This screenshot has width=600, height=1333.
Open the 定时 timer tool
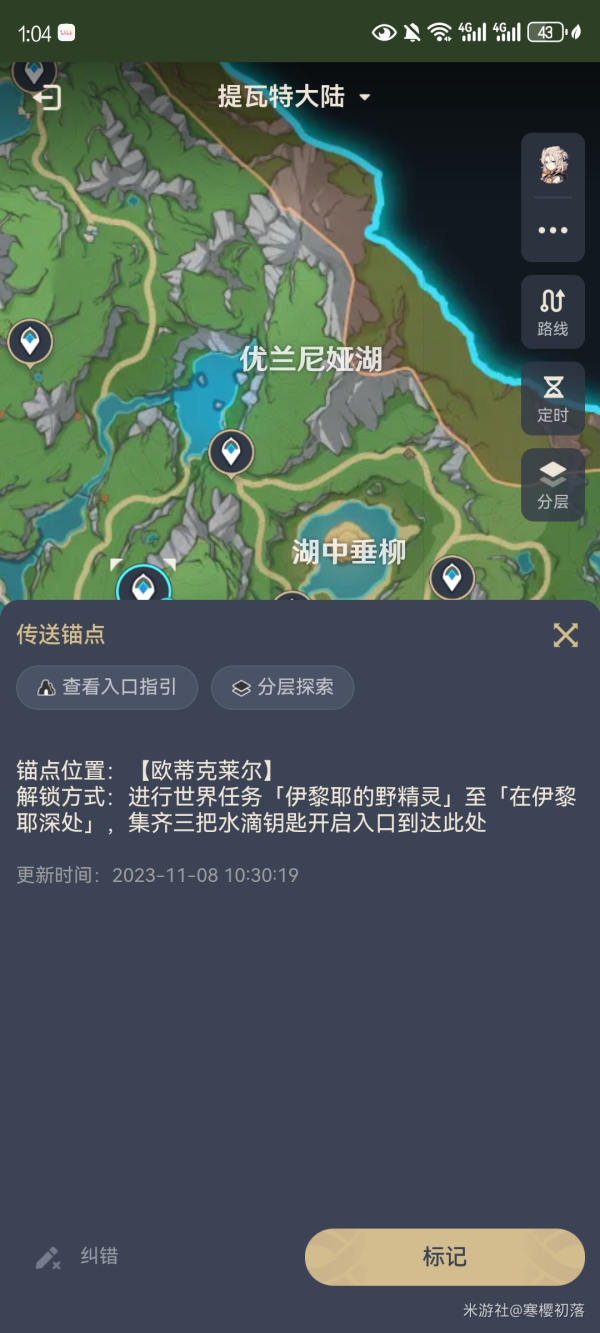(x=553, y=398)
